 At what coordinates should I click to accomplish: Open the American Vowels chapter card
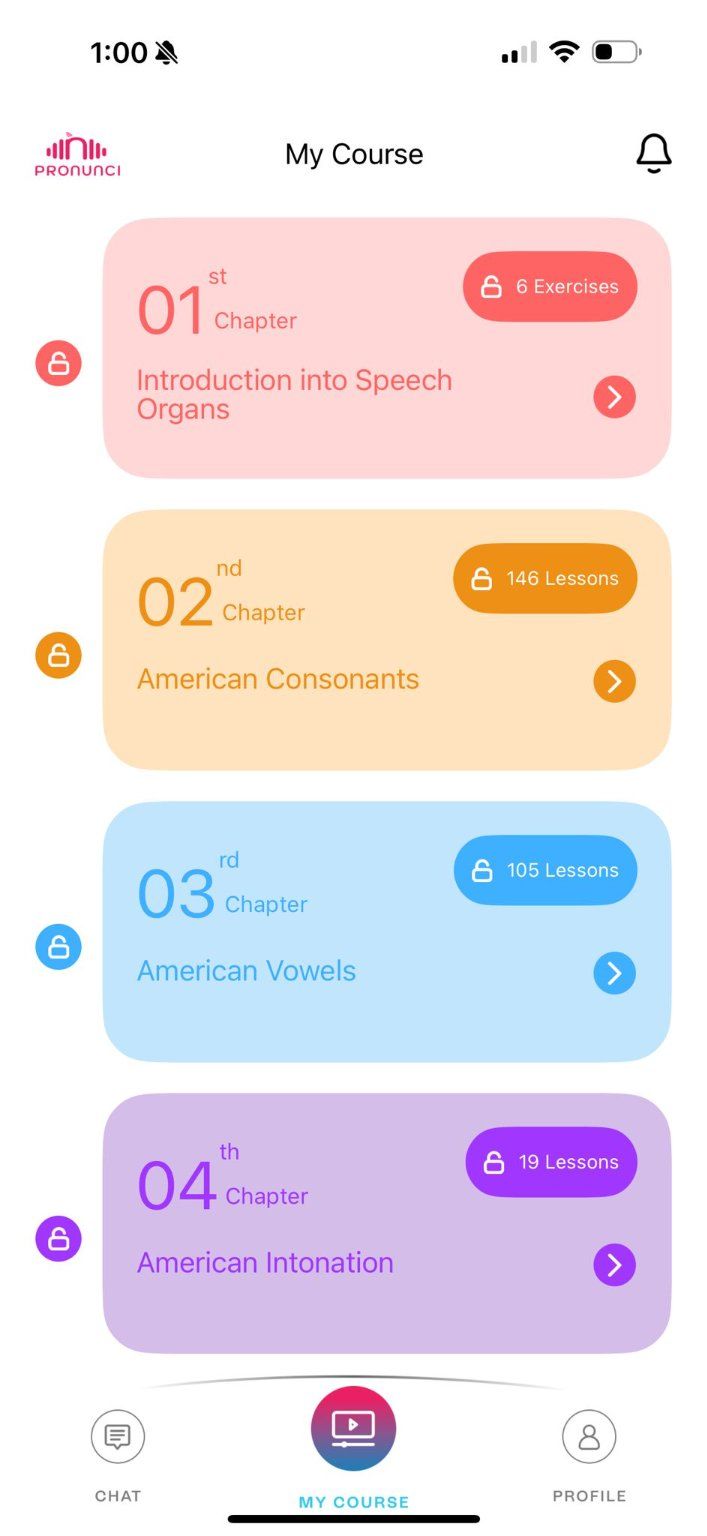coord(386,931)
